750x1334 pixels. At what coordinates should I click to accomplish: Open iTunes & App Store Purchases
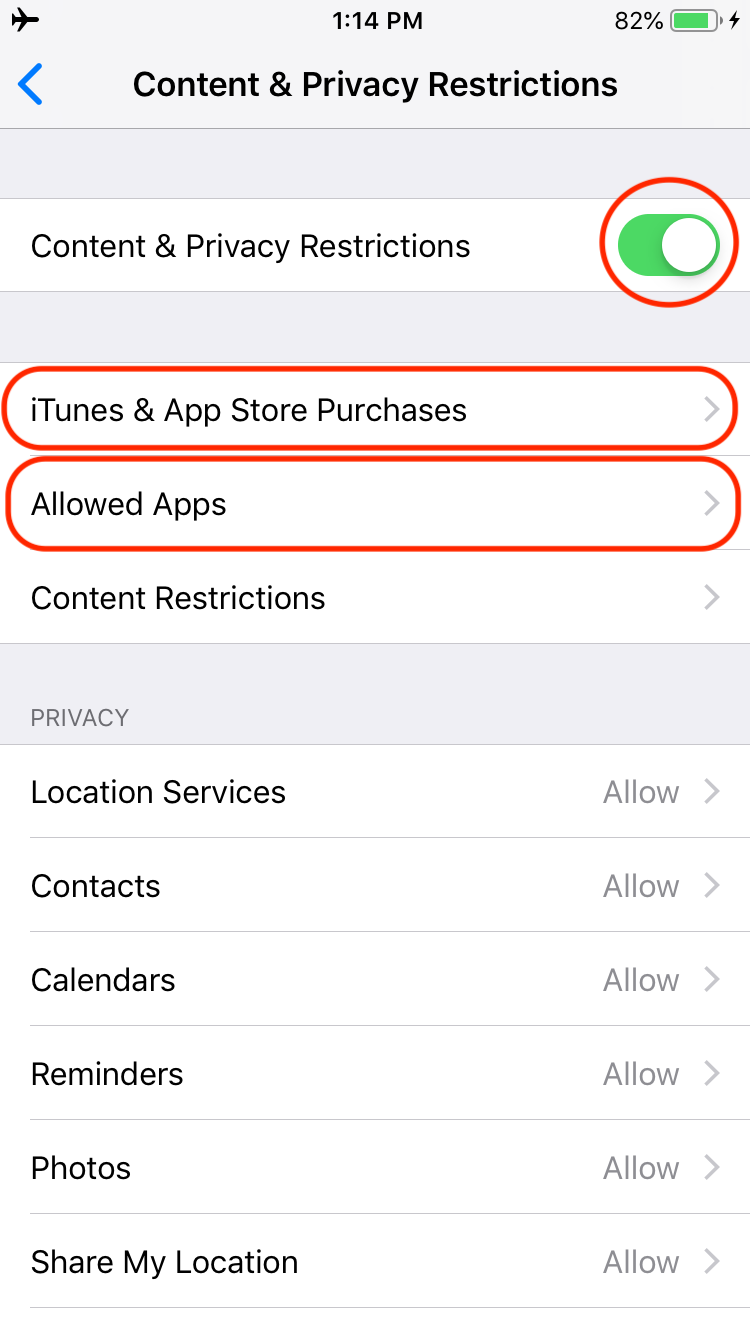pyautogui.click(x=374, y=410)
